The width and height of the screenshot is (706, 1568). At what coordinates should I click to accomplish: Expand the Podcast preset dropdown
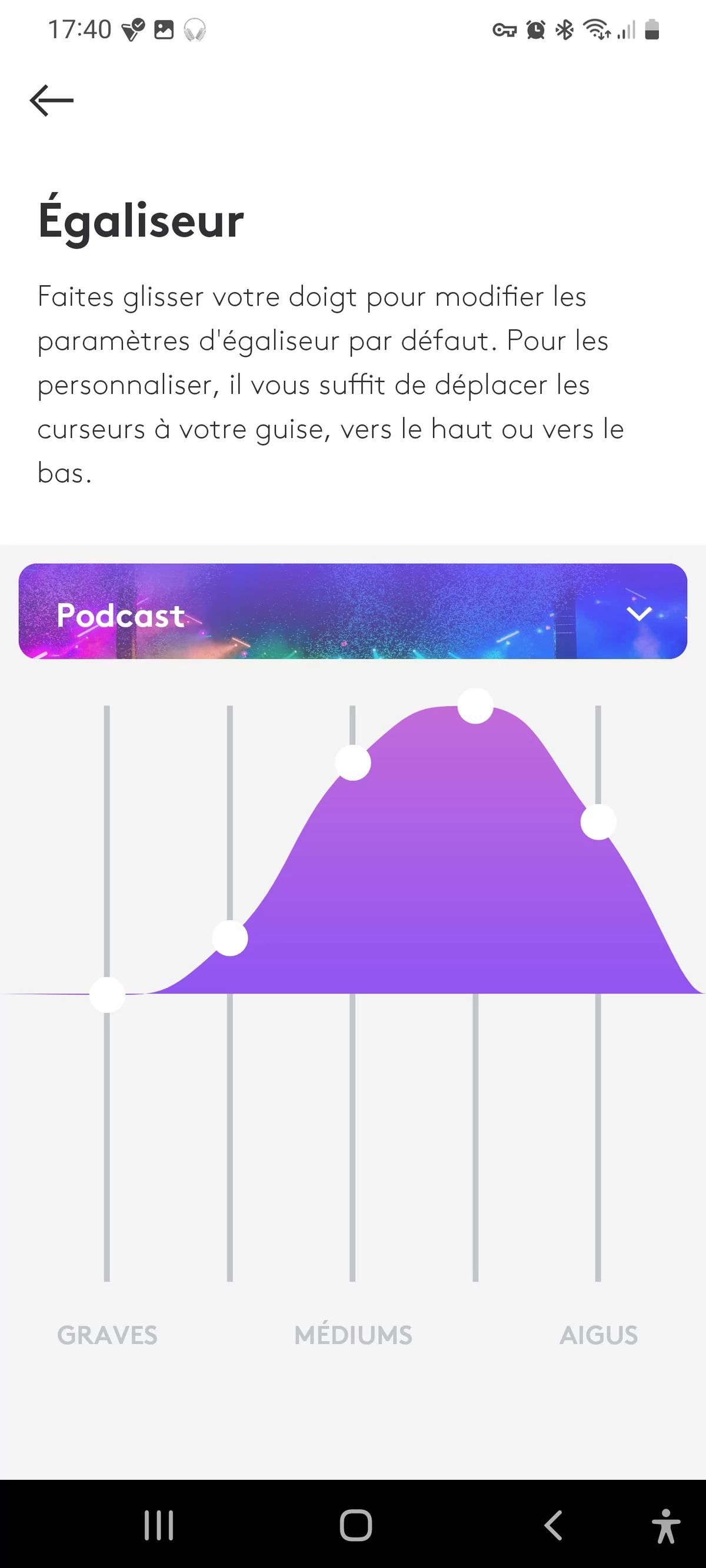(638, 613)
